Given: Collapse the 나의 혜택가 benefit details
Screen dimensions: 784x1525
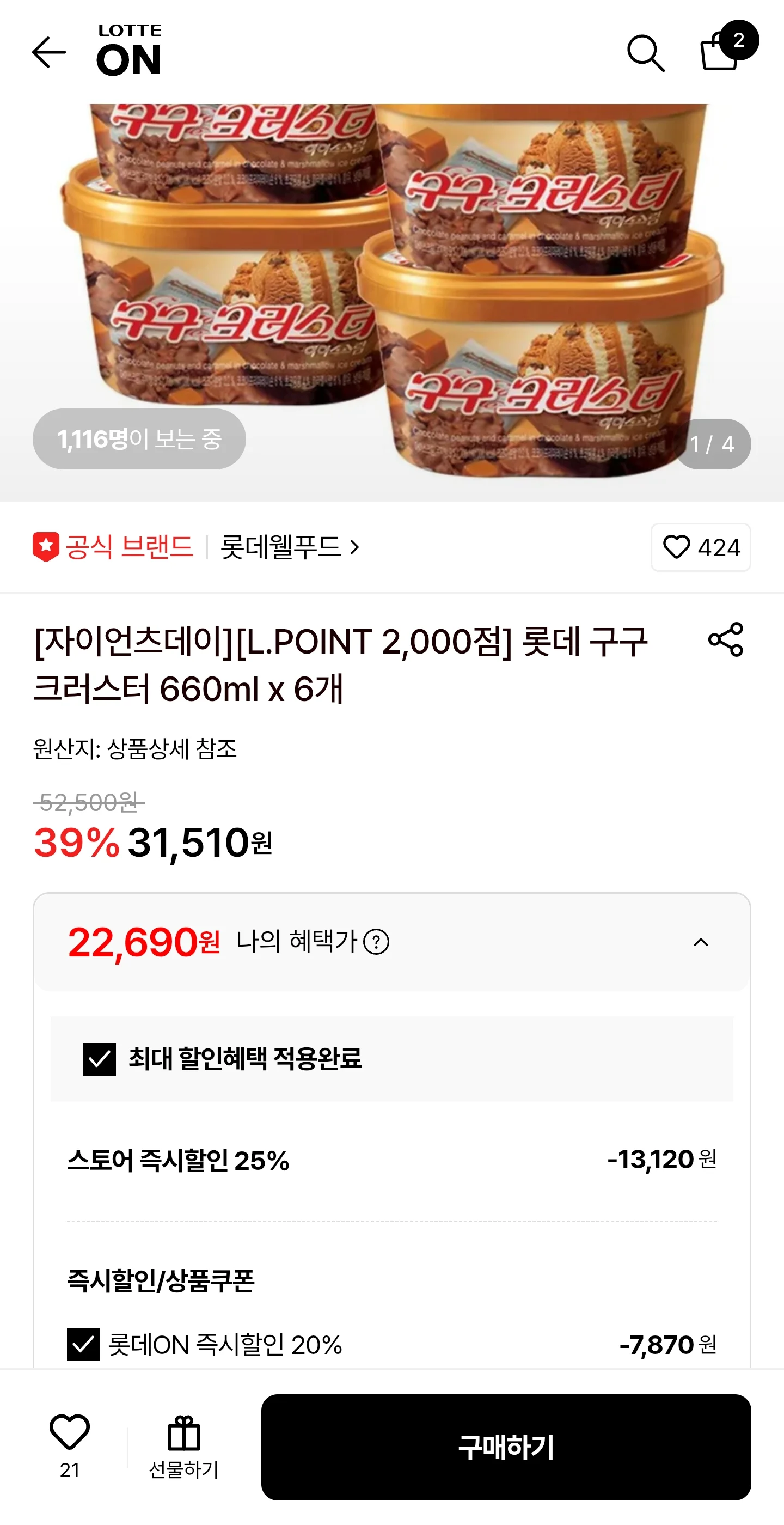Looking at the screenshot, I should click(701, 942).
